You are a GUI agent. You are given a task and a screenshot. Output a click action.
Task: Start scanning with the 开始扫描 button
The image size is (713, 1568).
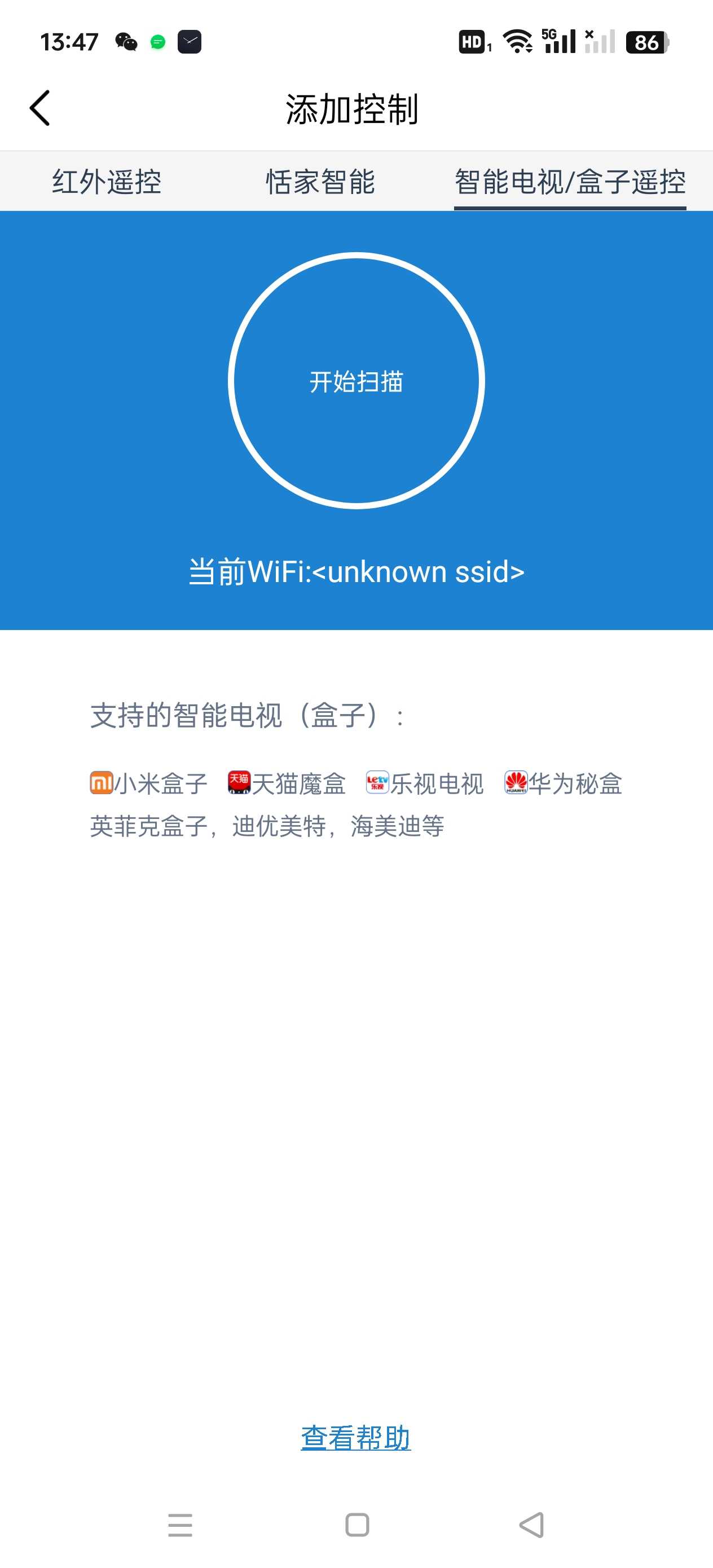tap(356, 381)
